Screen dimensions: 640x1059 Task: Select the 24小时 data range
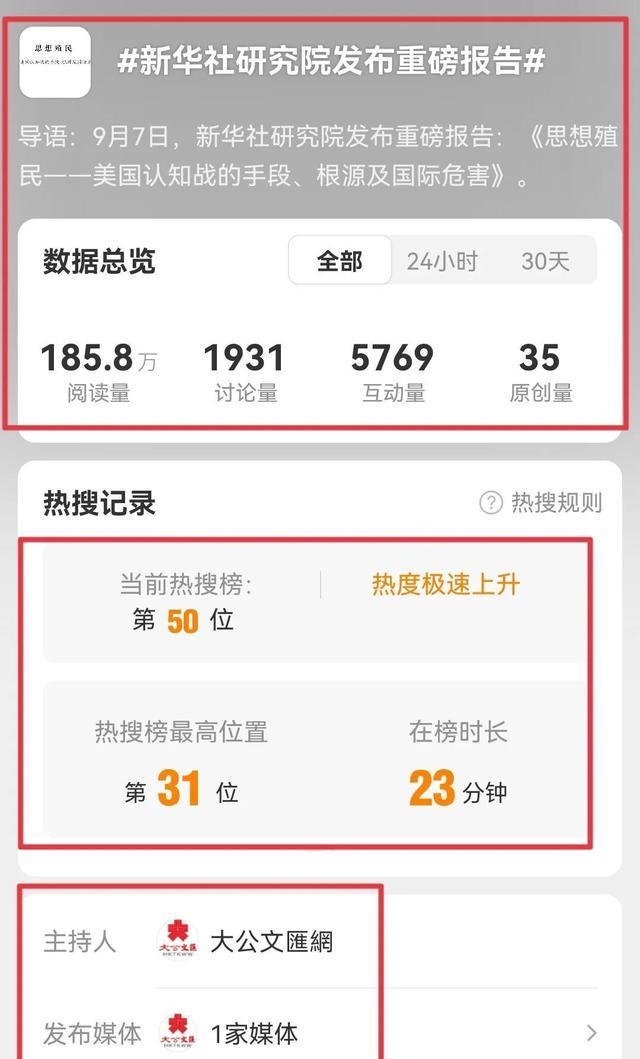[442, 262]
